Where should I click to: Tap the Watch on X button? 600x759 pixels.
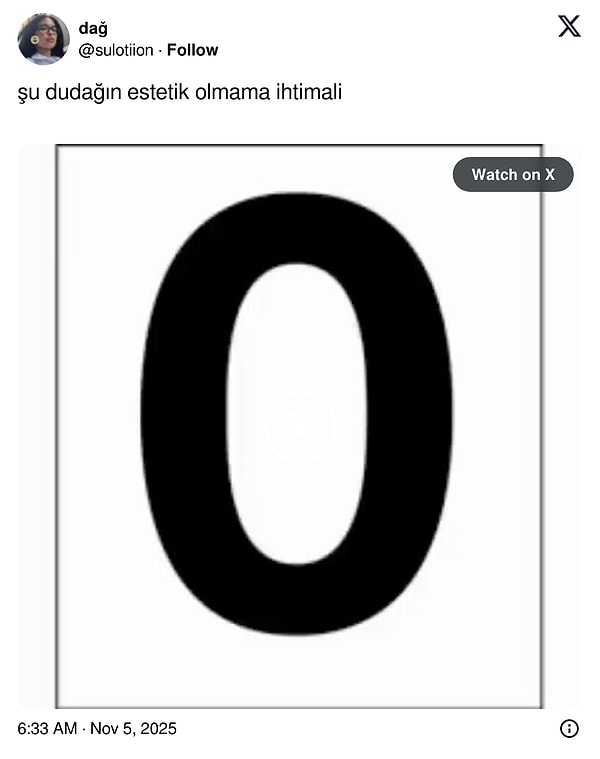tap(513, 174)
